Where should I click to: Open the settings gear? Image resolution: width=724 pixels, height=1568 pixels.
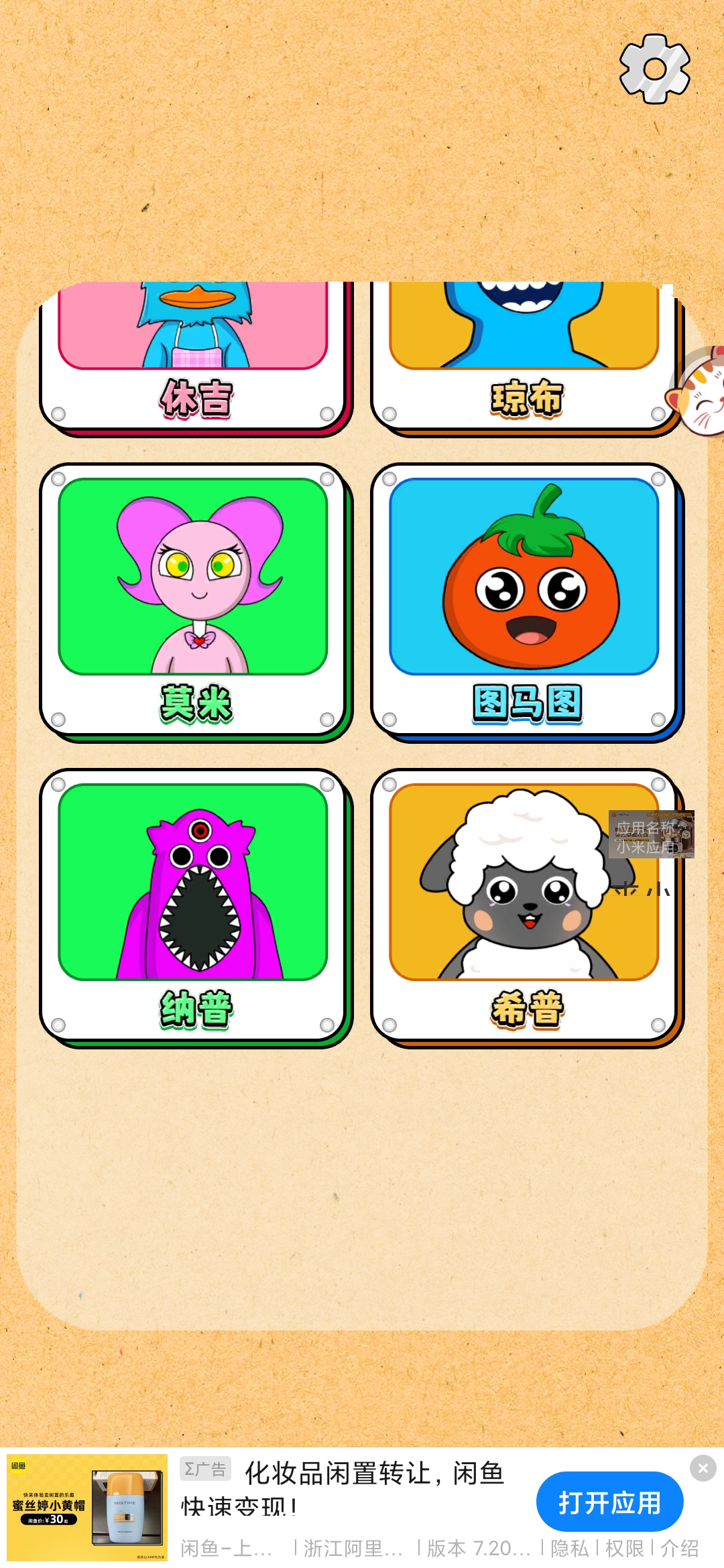click(x=654, y=69)
